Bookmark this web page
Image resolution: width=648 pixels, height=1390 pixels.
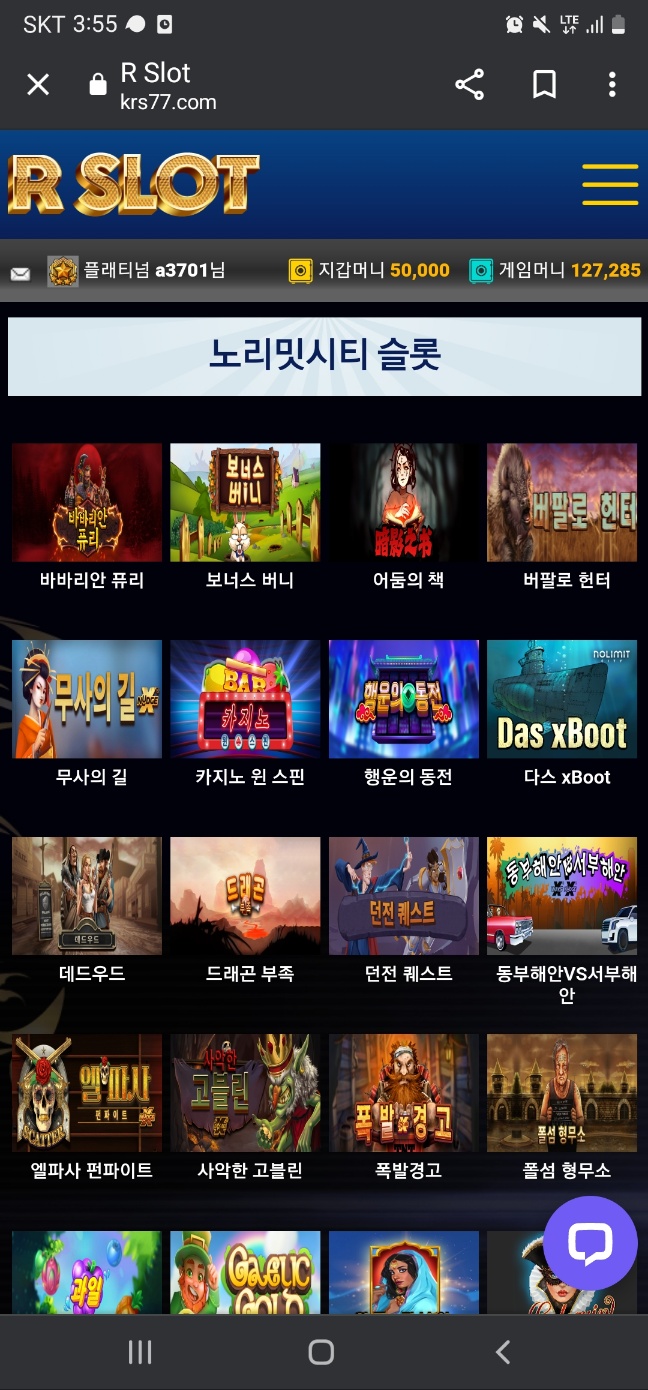pyautogui.click(x=544, y=85)
